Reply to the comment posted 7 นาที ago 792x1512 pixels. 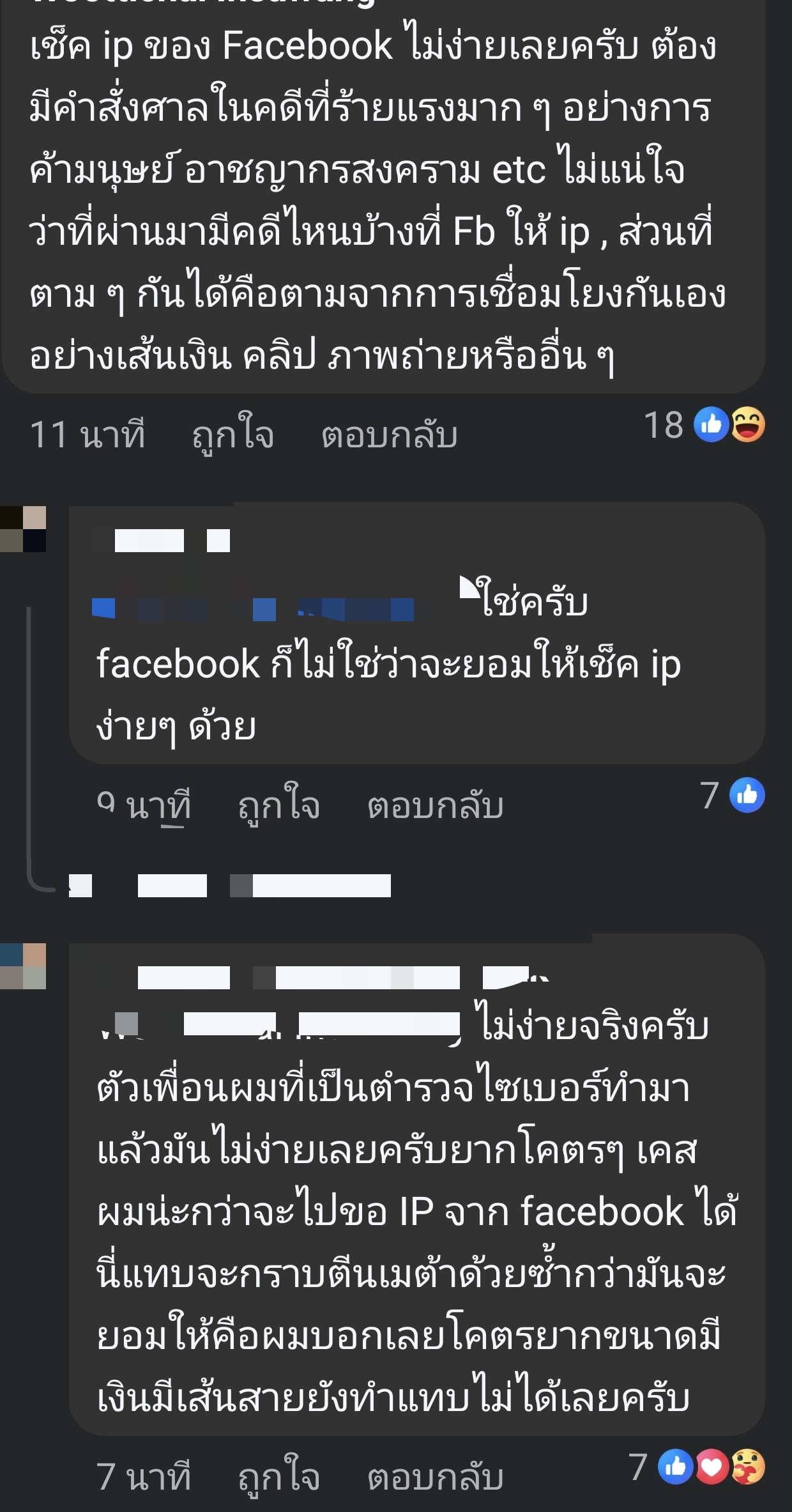pos(435,1477)
